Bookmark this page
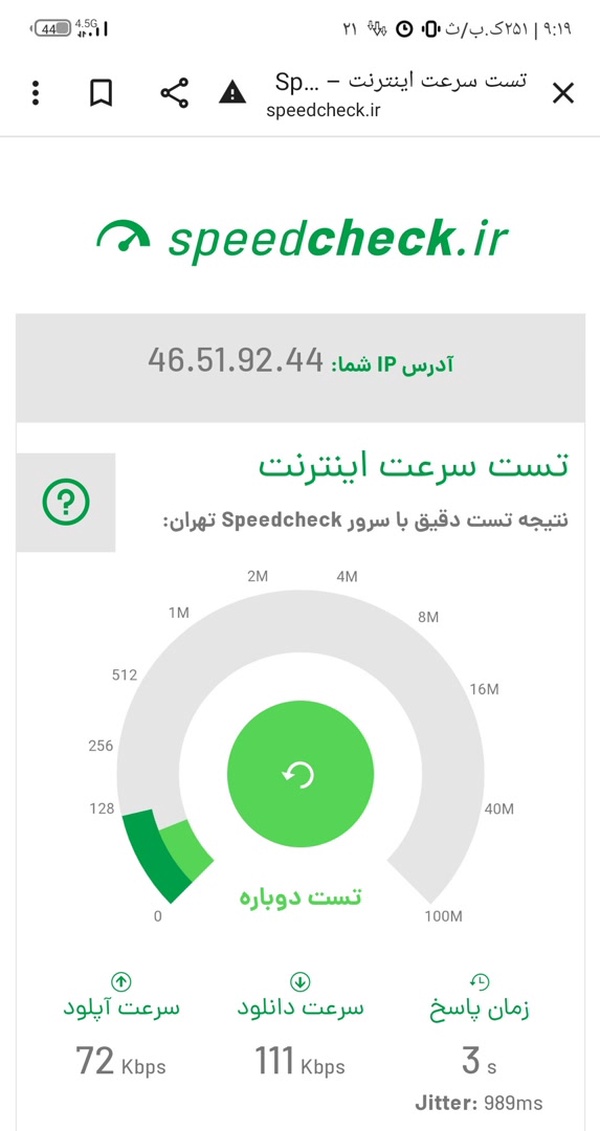This screenshot has height=1131, width=600. pos(101,94)
